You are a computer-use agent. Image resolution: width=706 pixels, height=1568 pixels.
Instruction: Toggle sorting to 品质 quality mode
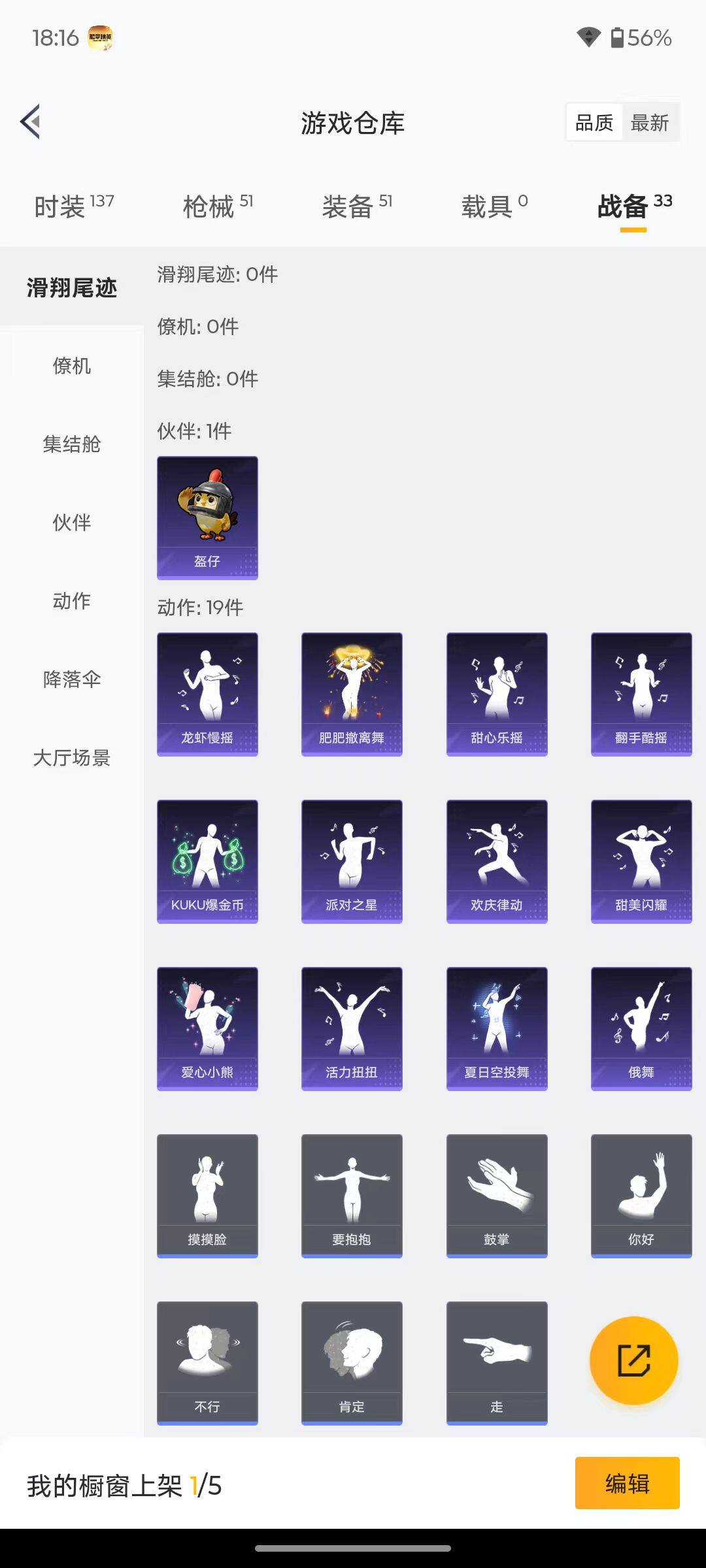(x=594, y=122)
